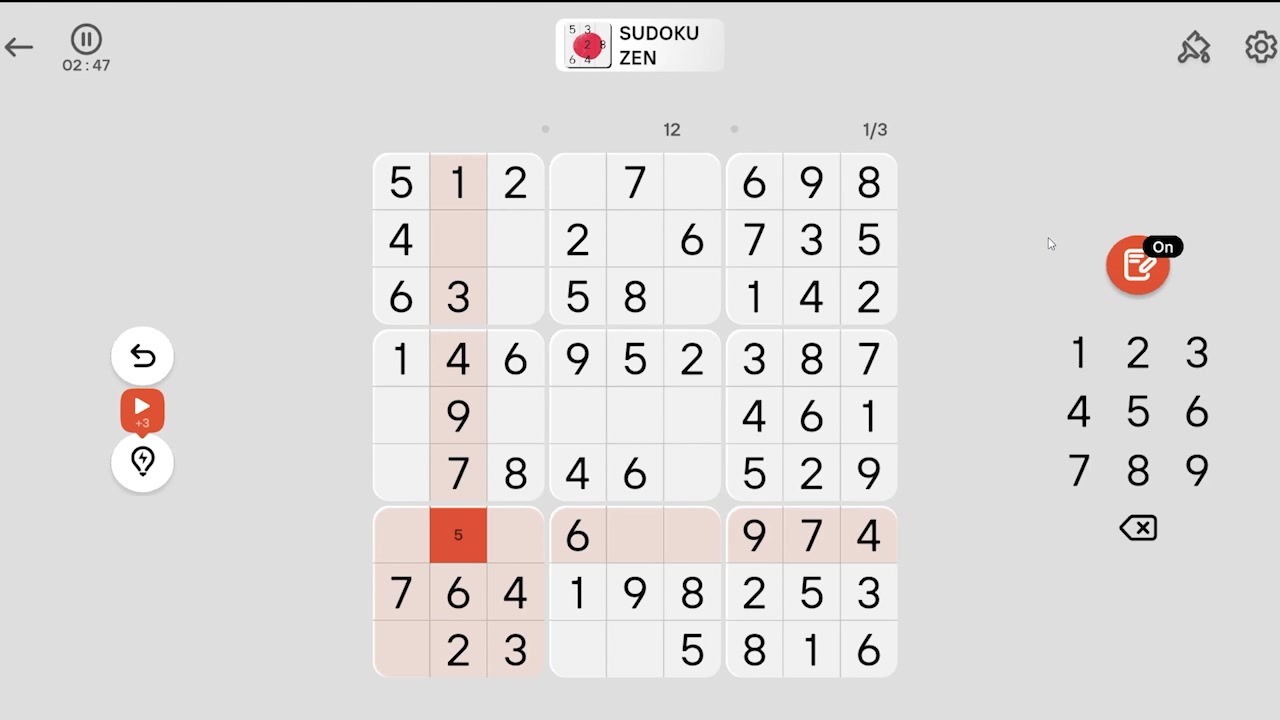The width and height of the screenshot is (1280, 720).
Task: Open the Sudoku Zen banner
Action: [639, 46]
